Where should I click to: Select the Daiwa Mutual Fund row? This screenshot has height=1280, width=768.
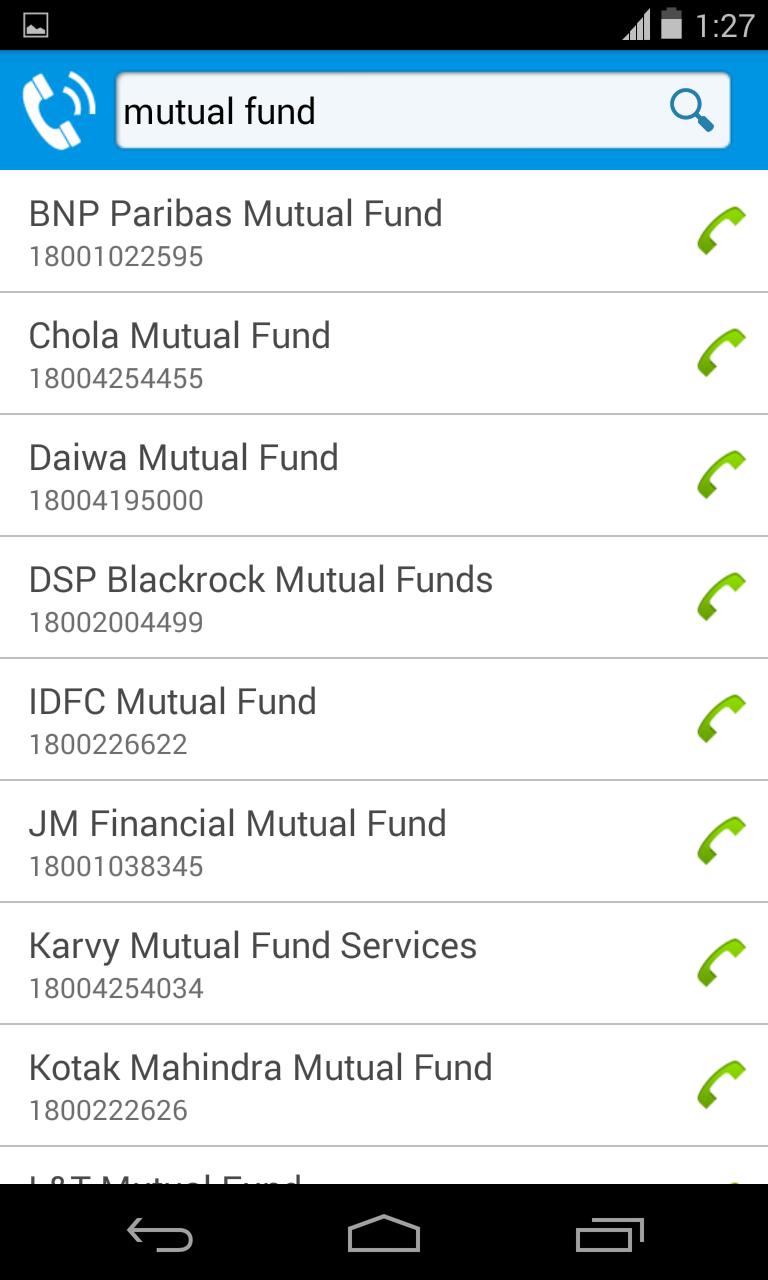(x=300, y=475)
